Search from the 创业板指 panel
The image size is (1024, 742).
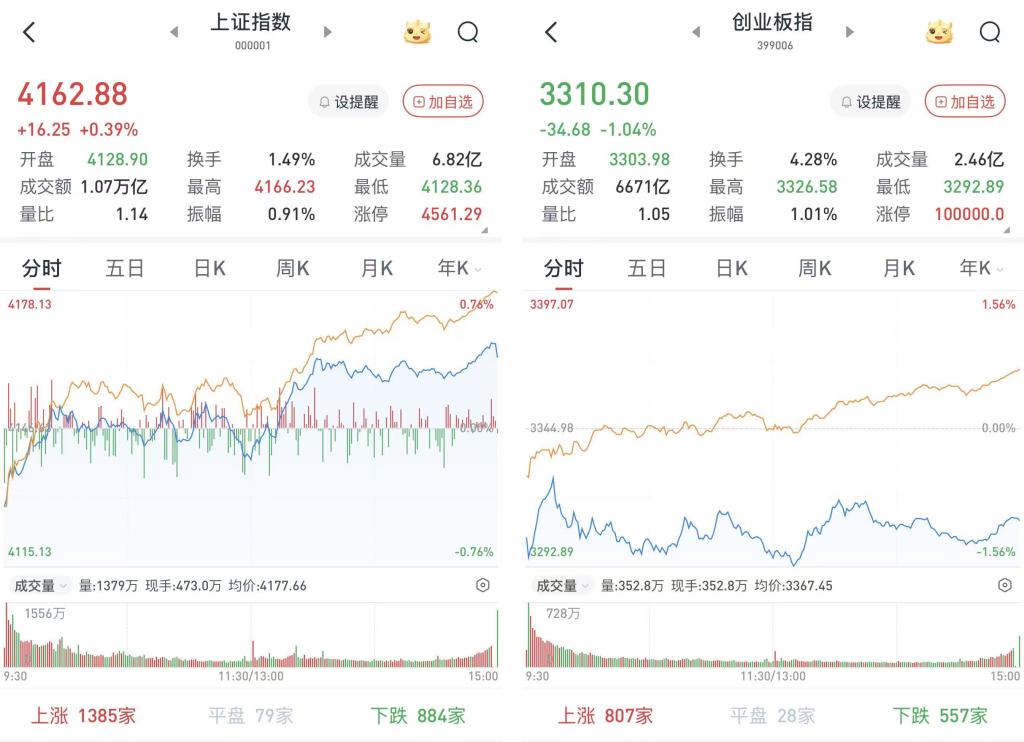pos(990,32)
